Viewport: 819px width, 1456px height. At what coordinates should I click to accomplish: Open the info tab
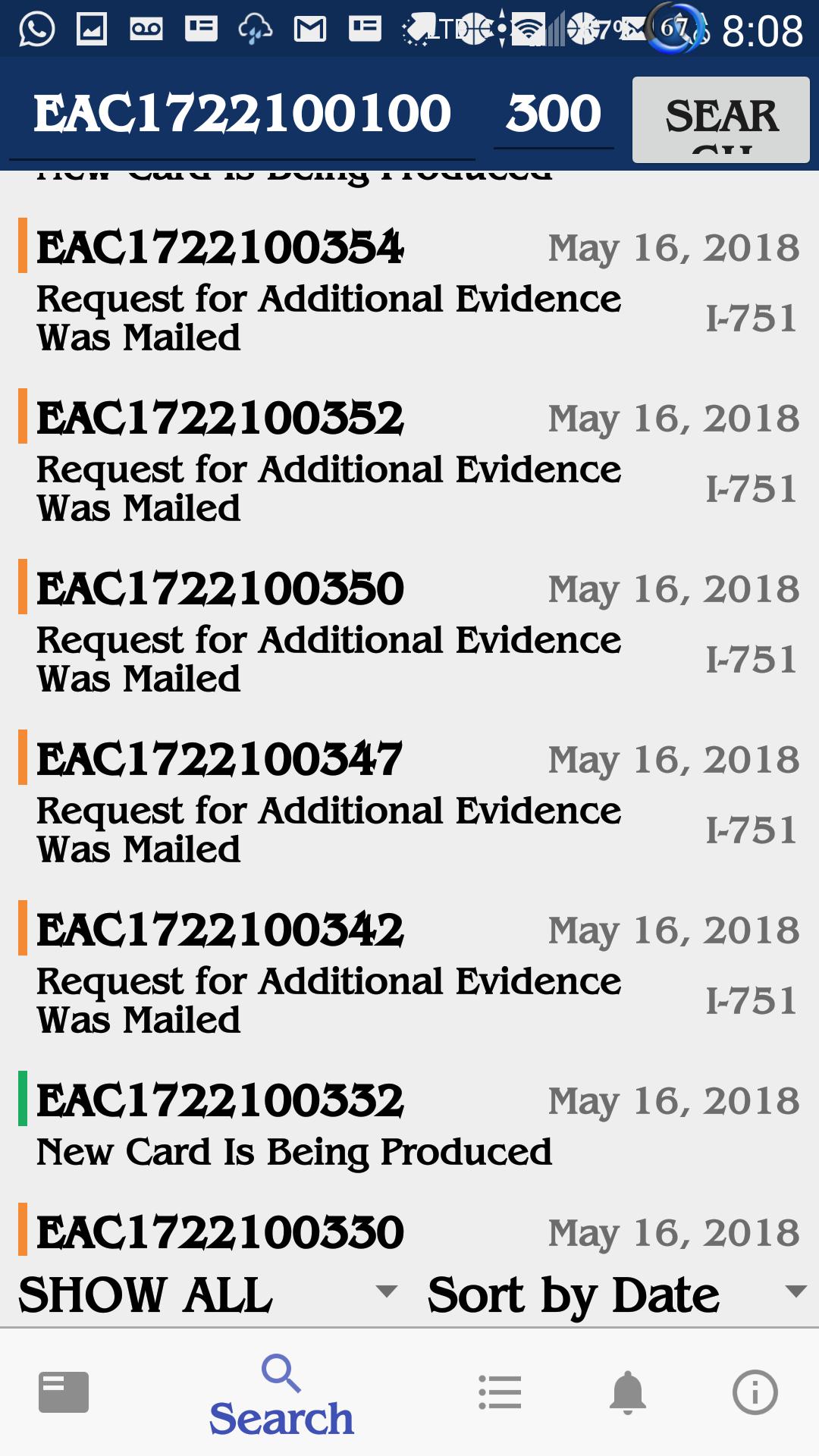(755, 1392)
